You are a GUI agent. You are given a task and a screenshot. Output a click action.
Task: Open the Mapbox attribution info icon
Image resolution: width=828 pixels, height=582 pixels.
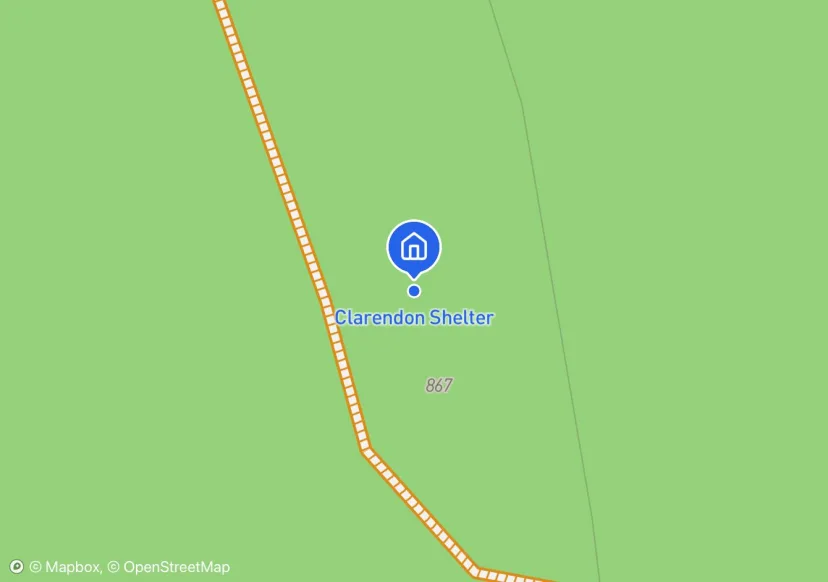16,567
